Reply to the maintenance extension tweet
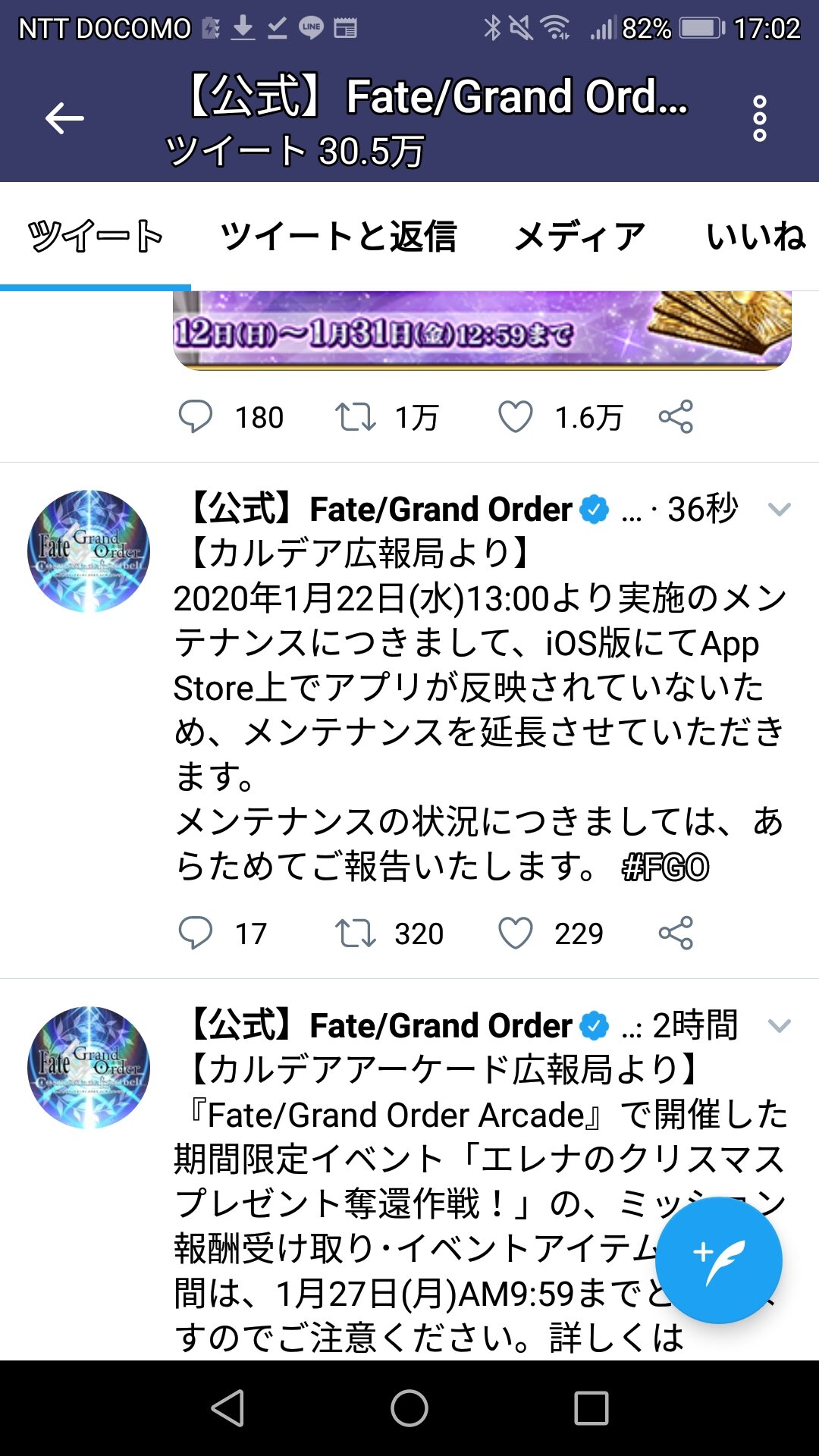Viewport: 819px width, 1456px height. (x=196, y=934)
